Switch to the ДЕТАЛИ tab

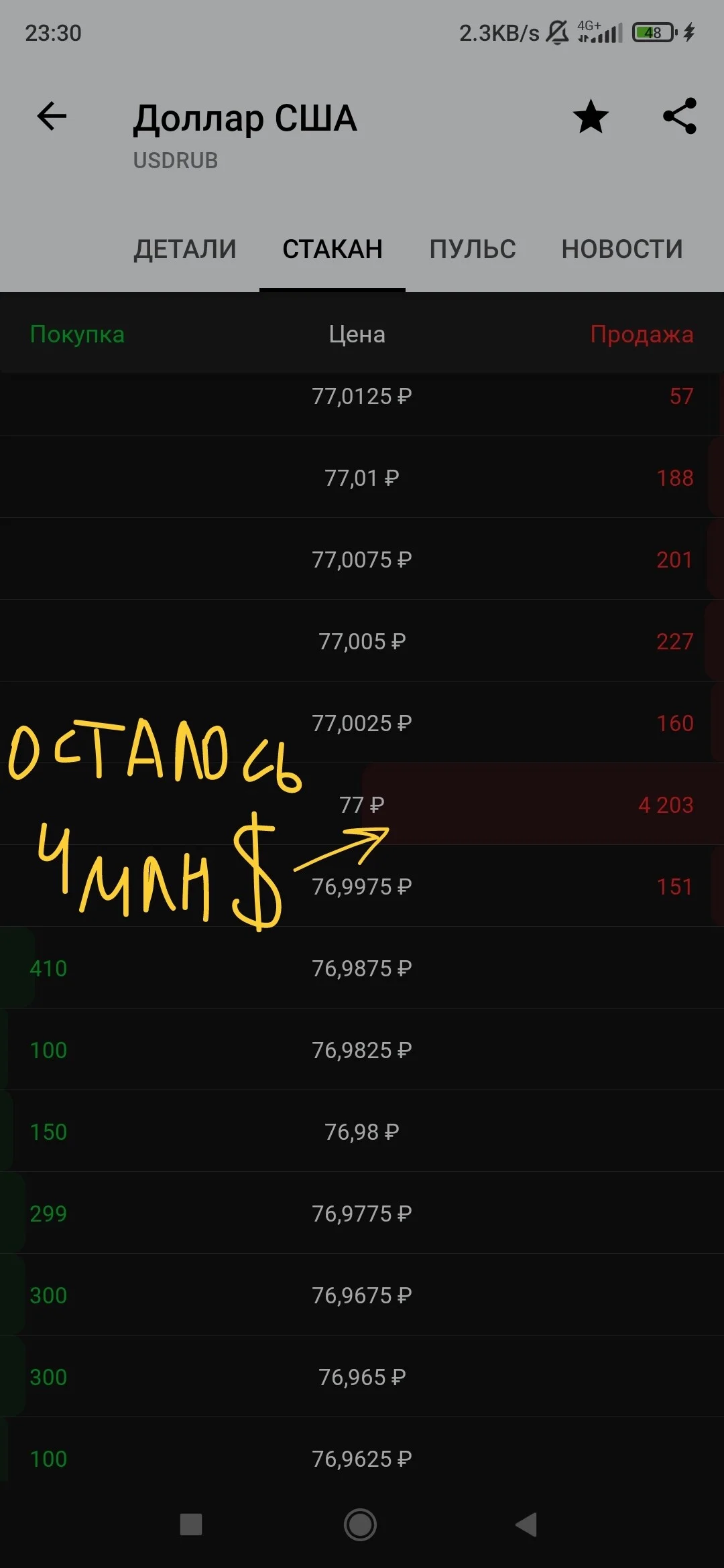coord(185,249)
